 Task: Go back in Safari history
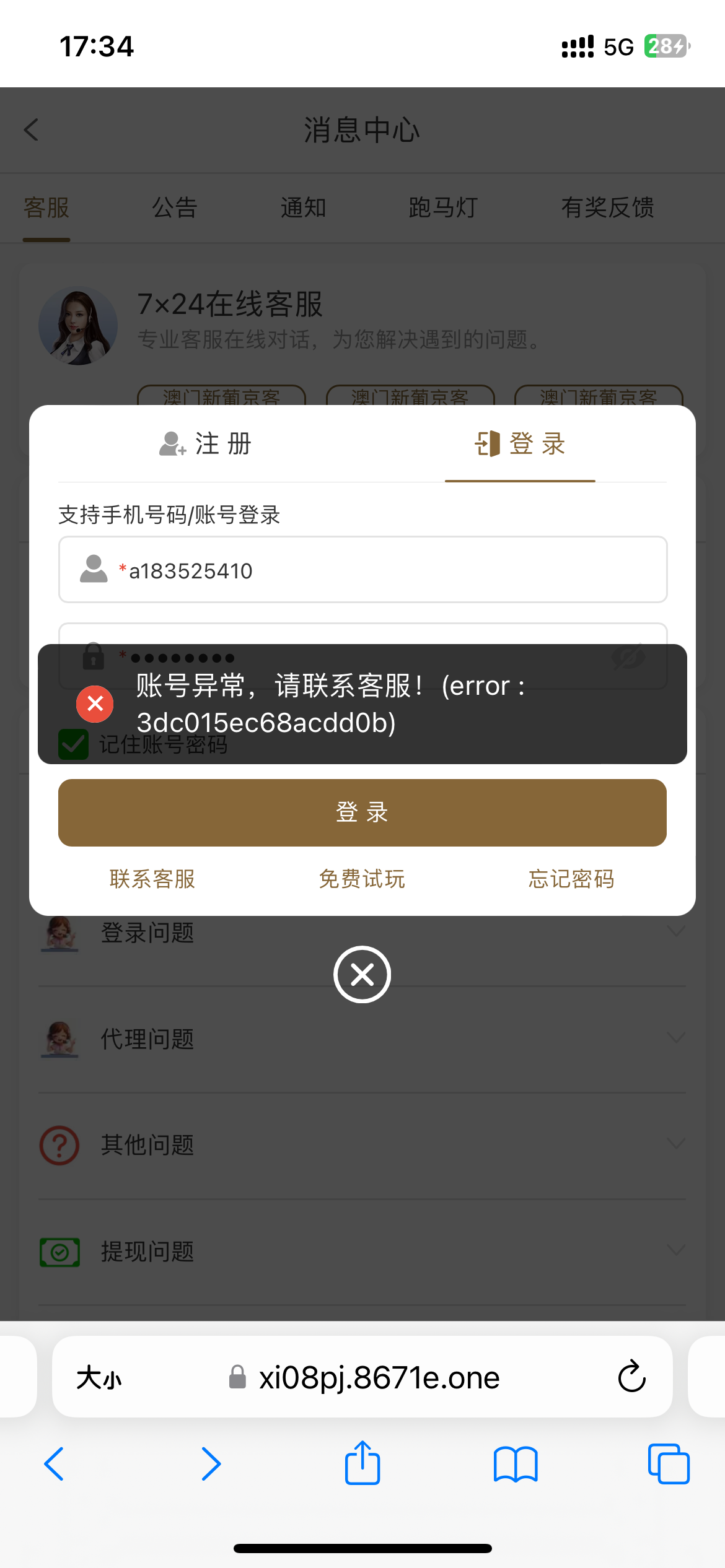point(55,1464)
